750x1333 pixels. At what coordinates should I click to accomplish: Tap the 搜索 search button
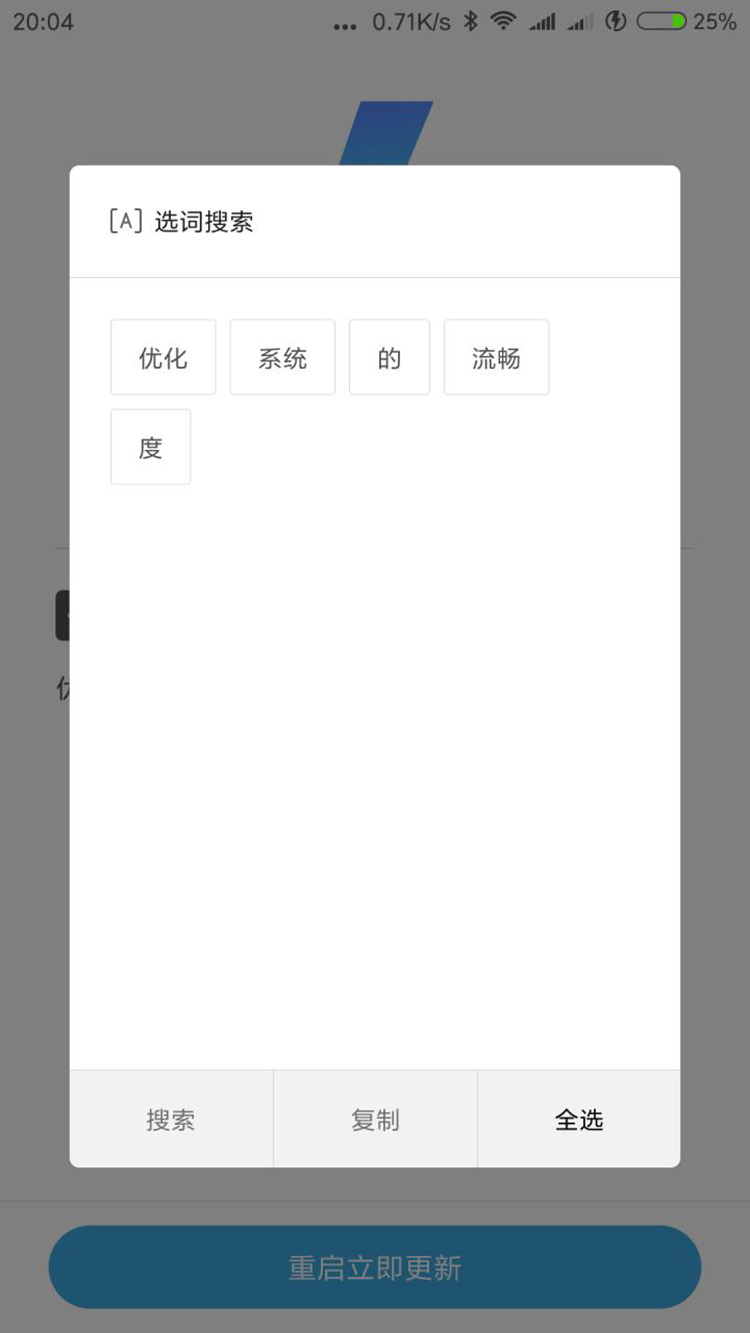coord(171,1119)
